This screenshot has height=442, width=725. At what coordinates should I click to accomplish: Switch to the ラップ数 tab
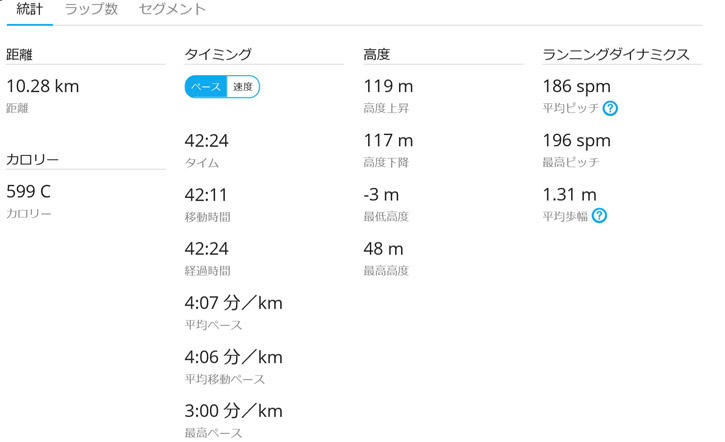(91, 10)
